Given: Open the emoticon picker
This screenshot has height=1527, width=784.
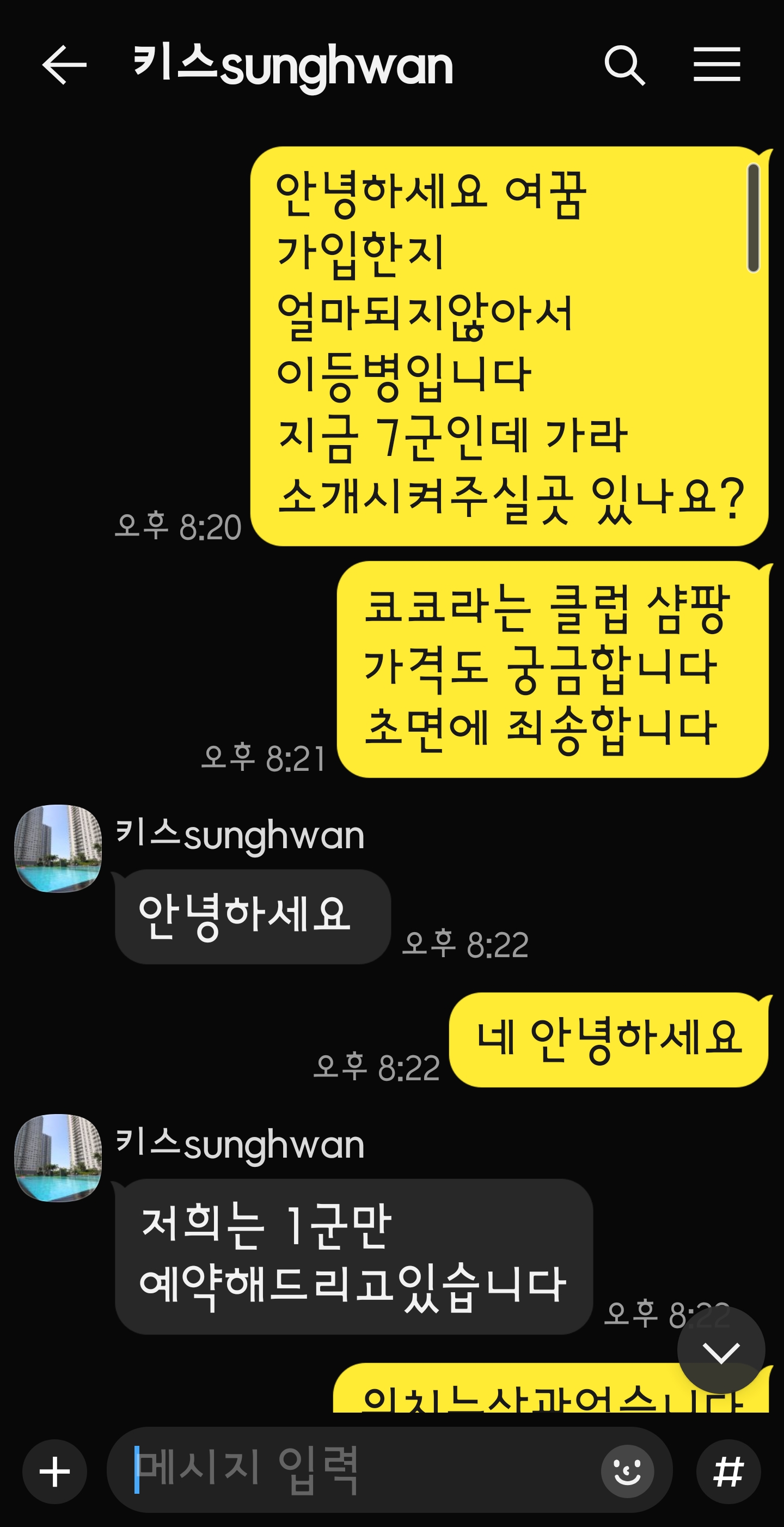Looking at the screenshot, I should click(627, 1471).
